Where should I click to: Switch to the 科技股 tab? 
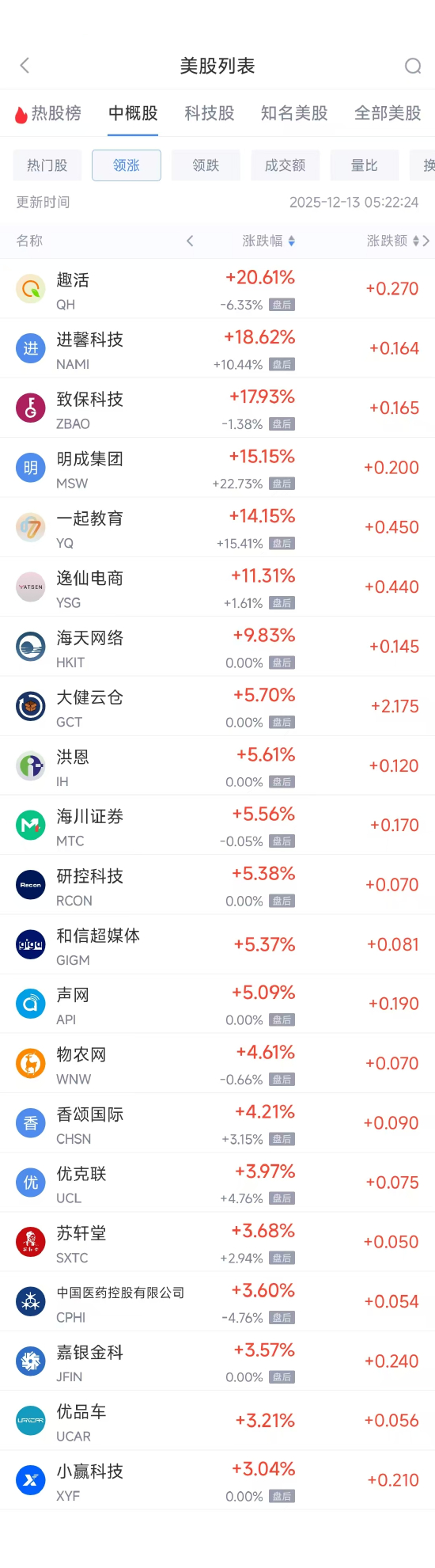210,113
